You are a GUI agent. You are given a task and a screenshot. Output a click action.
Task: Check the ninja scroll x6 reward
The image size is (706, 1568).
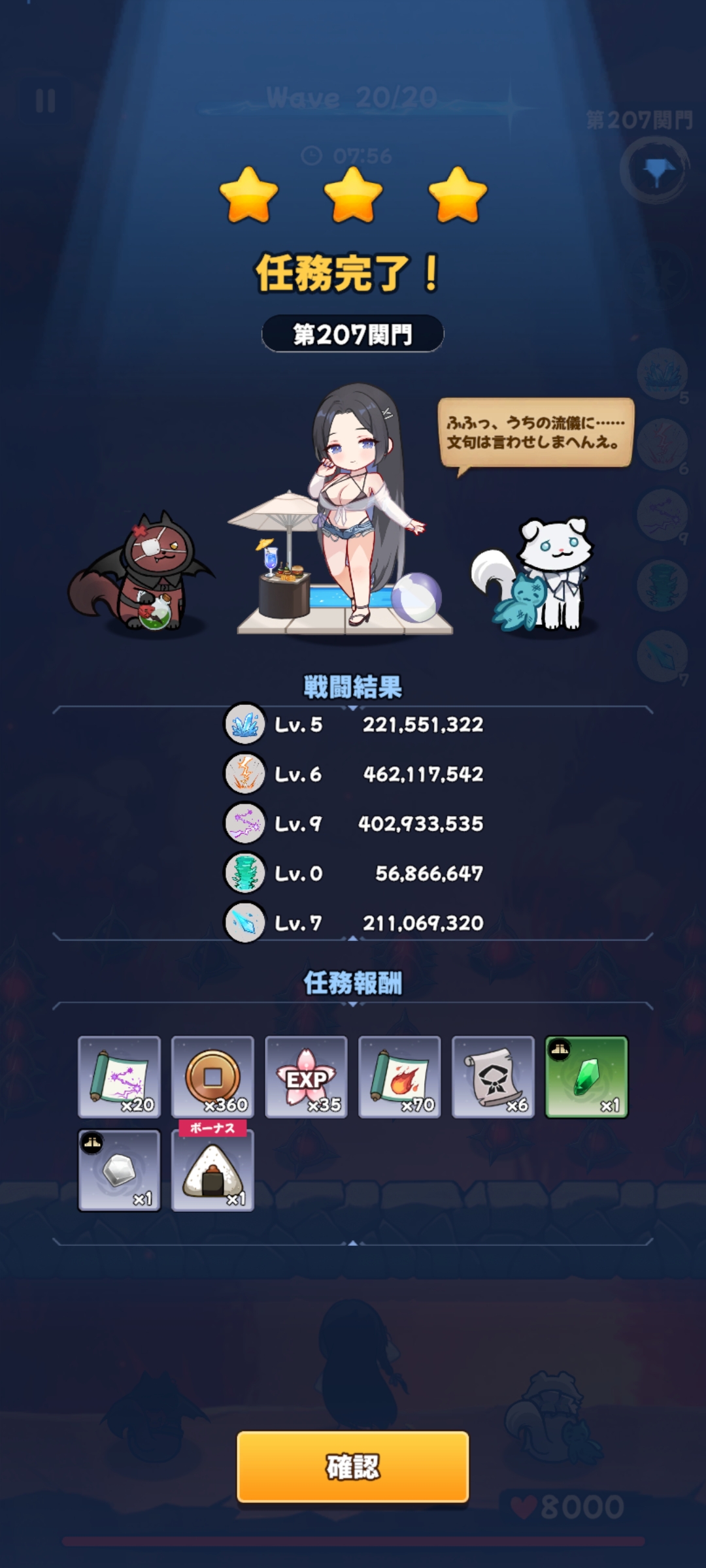493,1077
